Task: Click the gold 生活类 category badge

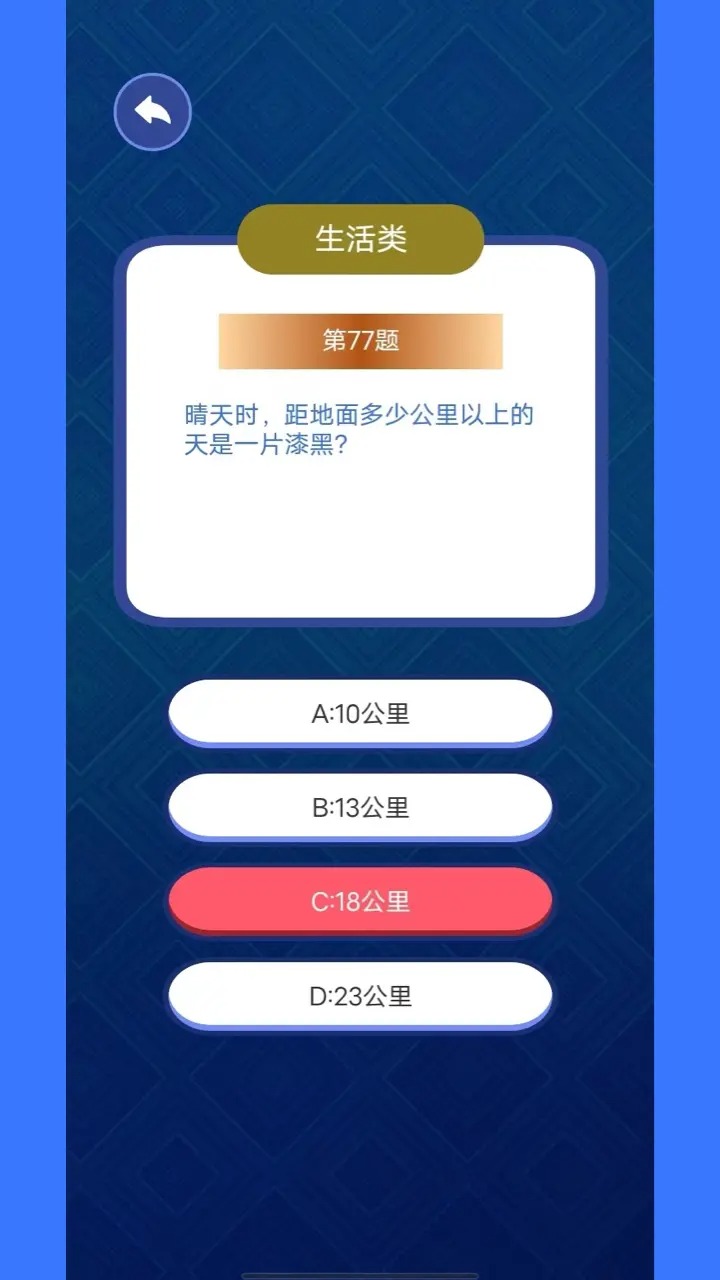Action: click(x=360, y=239)
